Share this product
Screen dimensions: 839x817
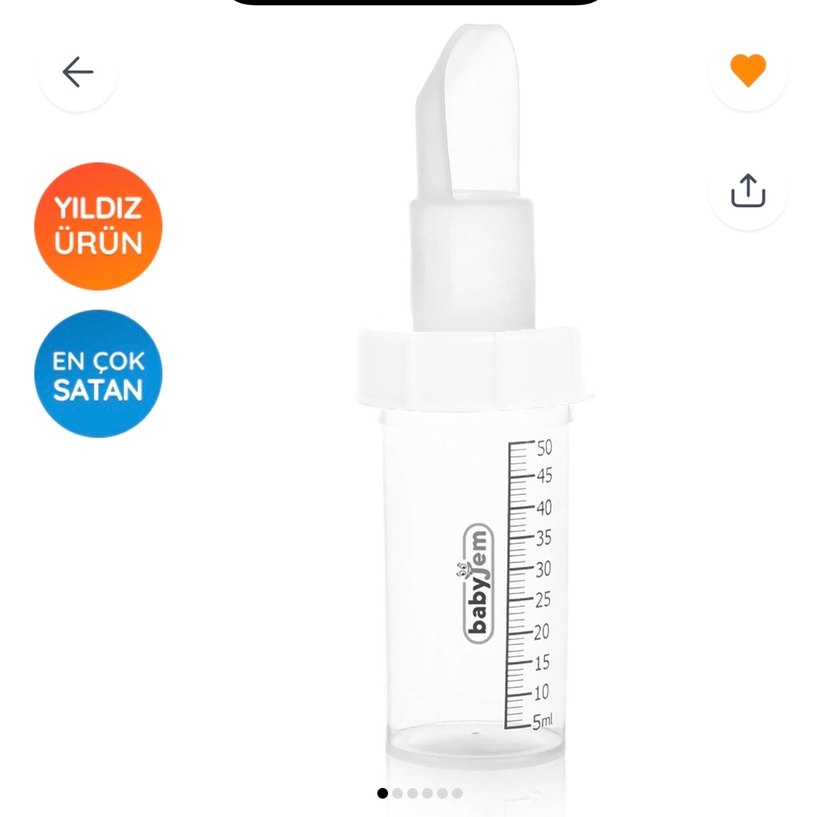pos(747,190)
